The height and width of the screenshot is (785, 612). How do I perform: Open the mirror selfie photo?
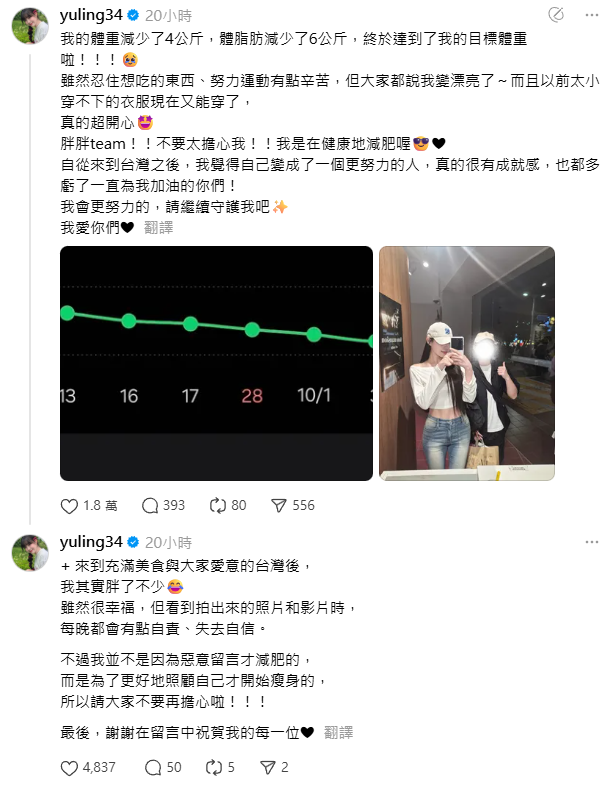pyautogui.click(x=466, y=364)
